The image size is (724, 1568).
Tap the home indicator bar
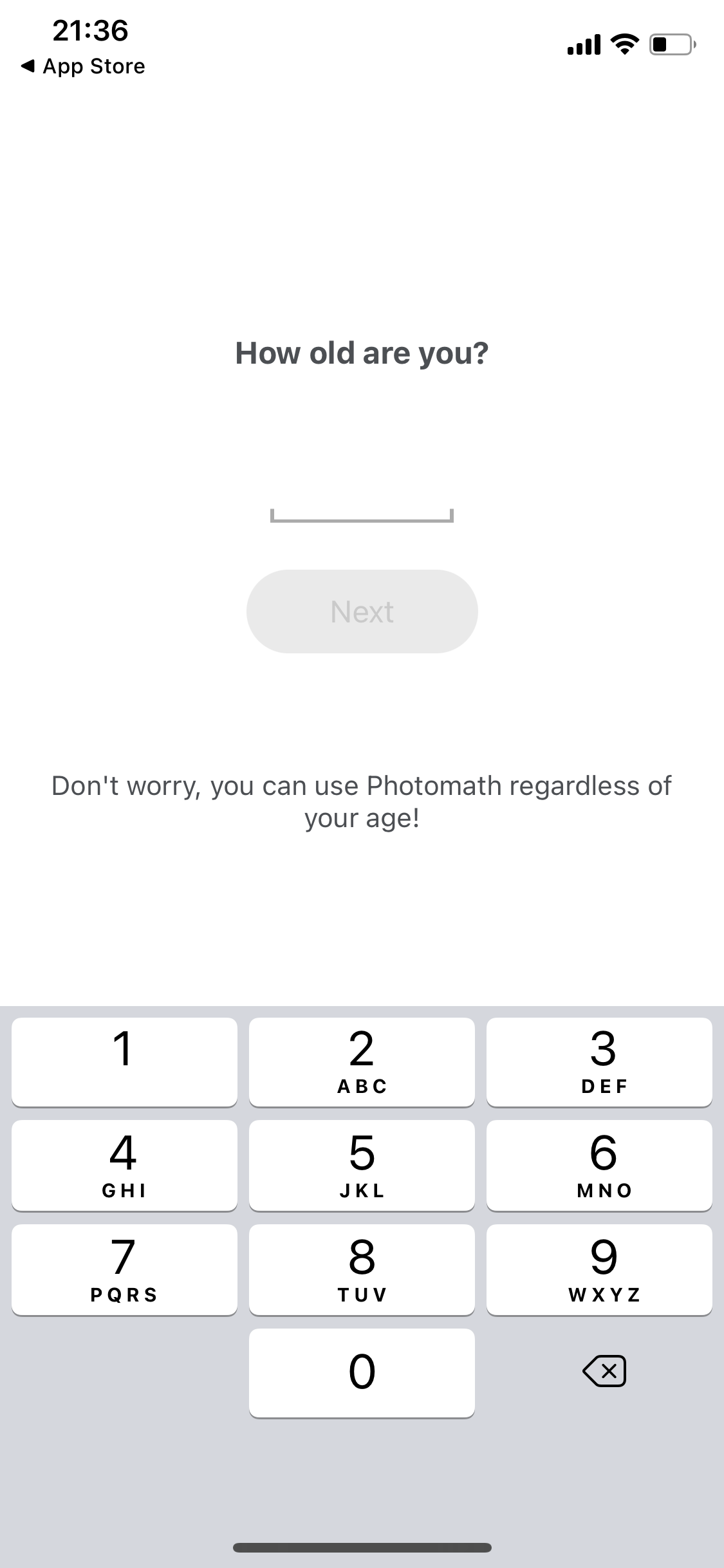(362, 1546)
